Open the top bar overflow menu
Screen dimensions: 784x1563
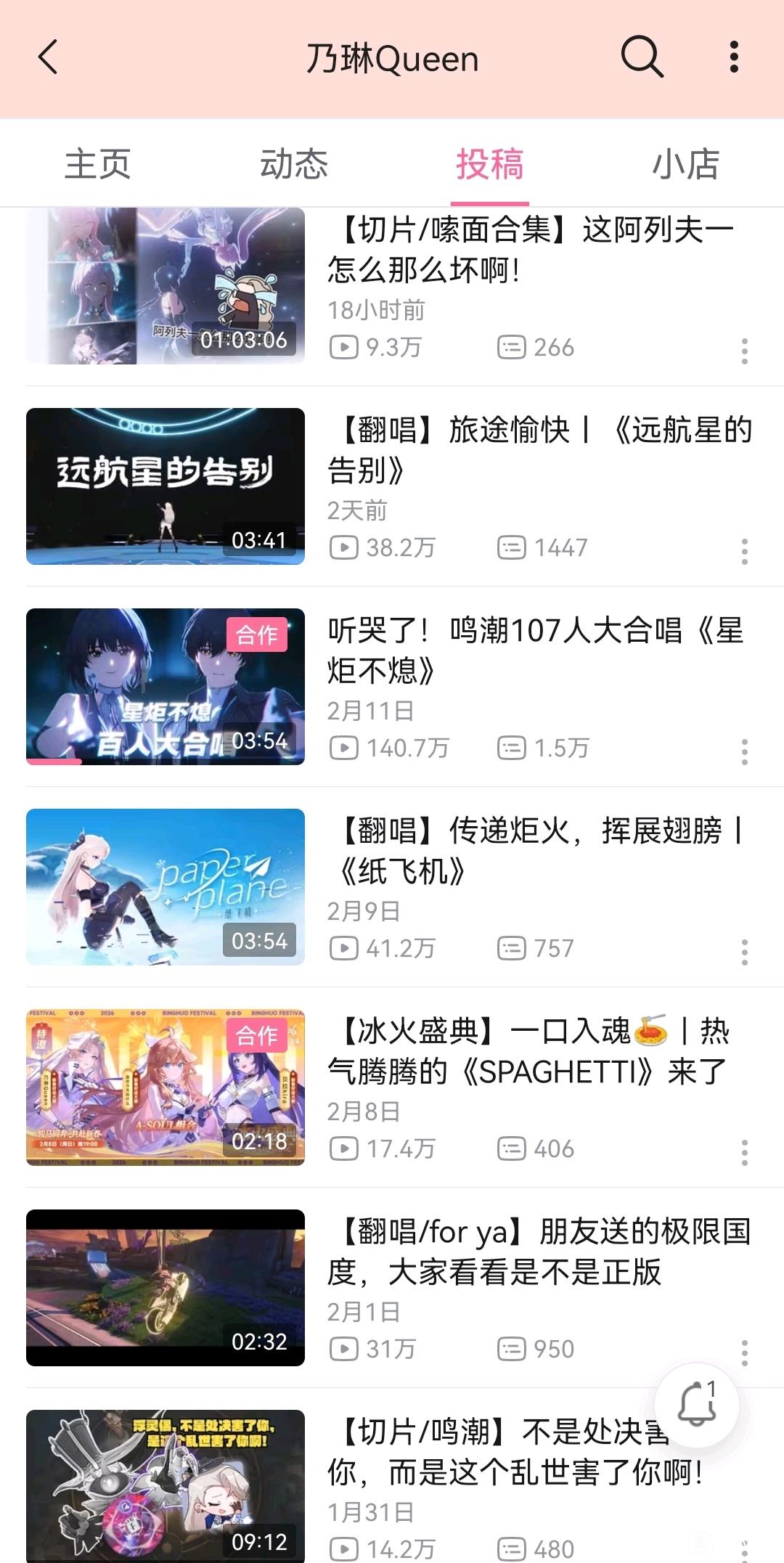734,57
